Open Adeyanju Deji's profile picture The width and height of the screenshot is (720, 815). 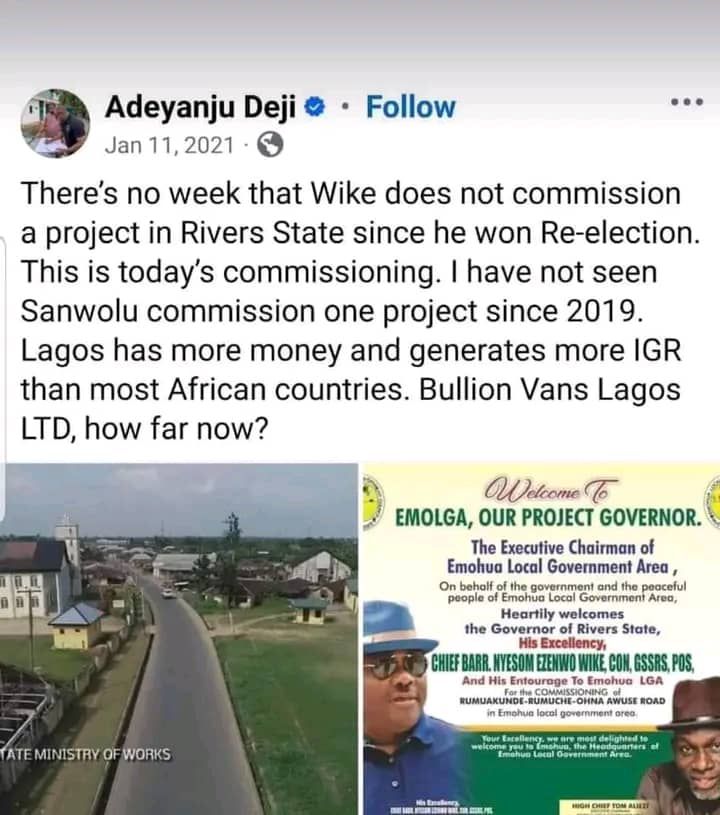click(x=55, y=123)
